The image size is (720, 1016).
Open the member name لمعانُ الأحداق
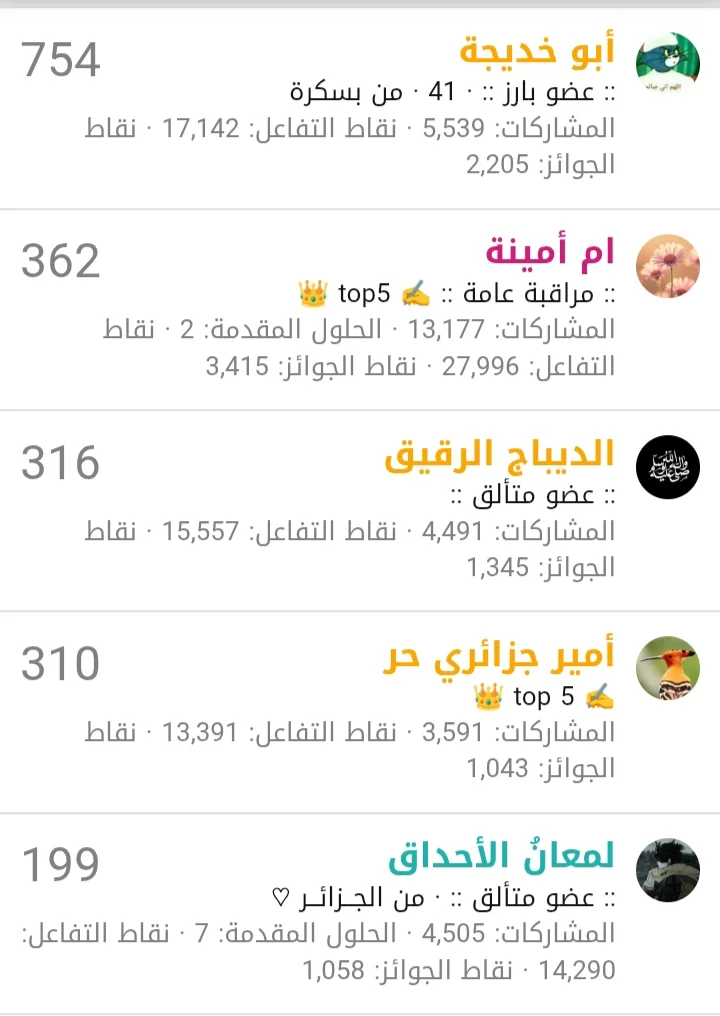501,857
